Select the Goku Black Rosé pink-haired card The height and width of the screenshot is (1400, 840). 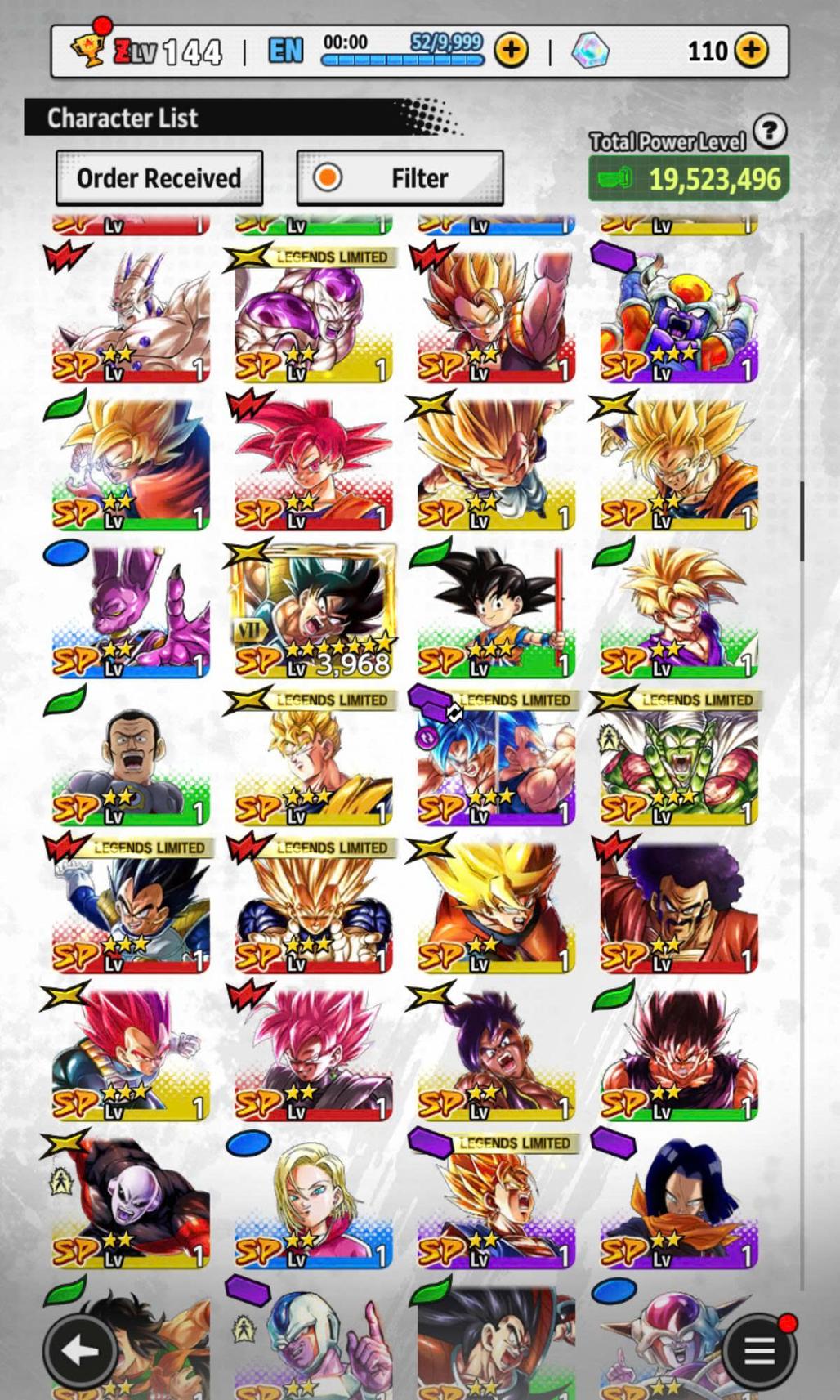coord(314,1054)
